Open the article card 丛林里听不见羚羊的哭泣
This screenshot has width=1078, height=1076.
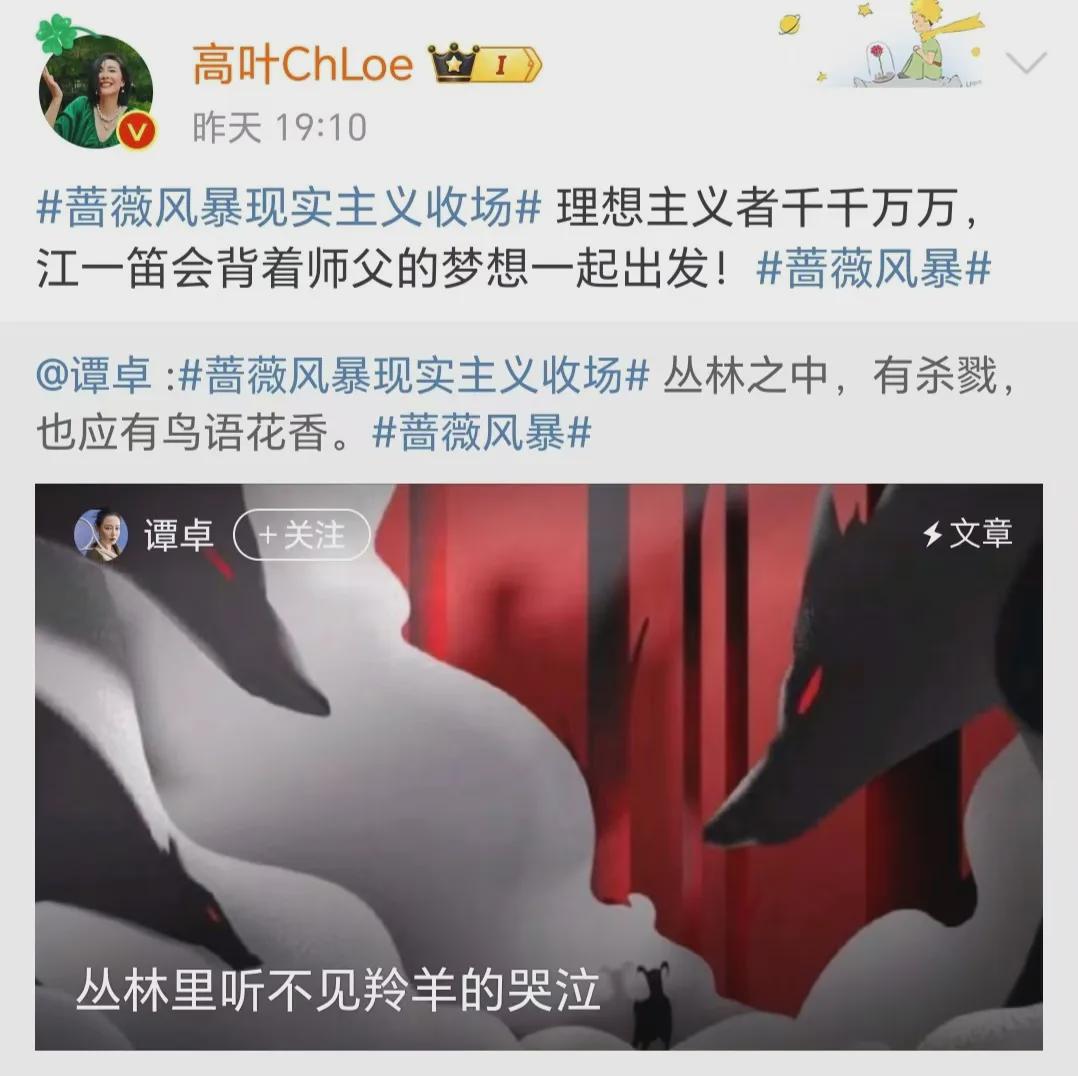coord(538,780)
